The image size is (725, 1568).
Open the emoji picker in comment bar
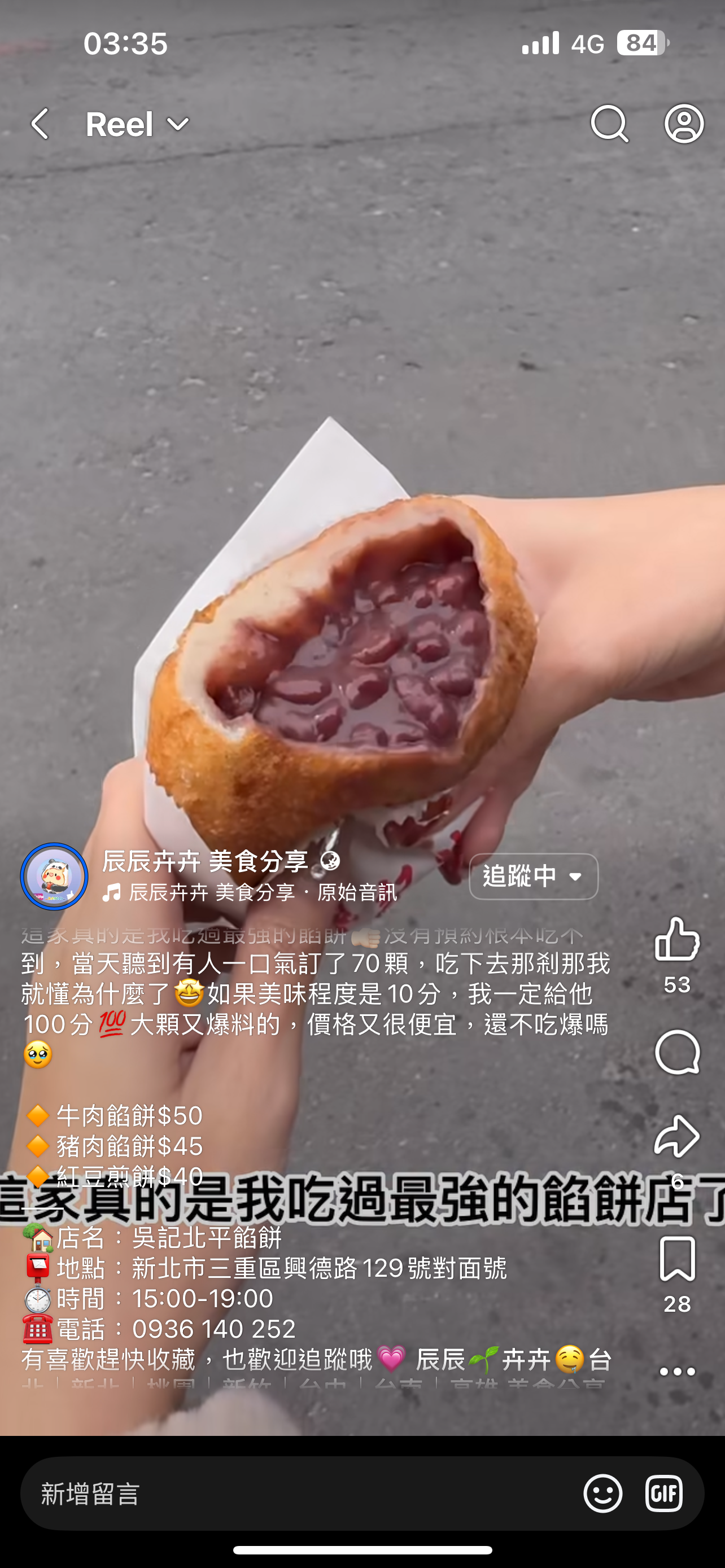(602, 1493)
